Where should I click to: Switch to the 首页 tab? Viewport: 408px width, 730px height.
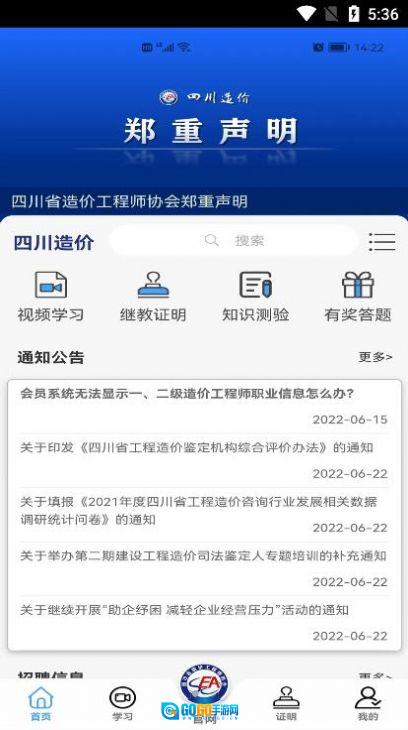(41, 703)
